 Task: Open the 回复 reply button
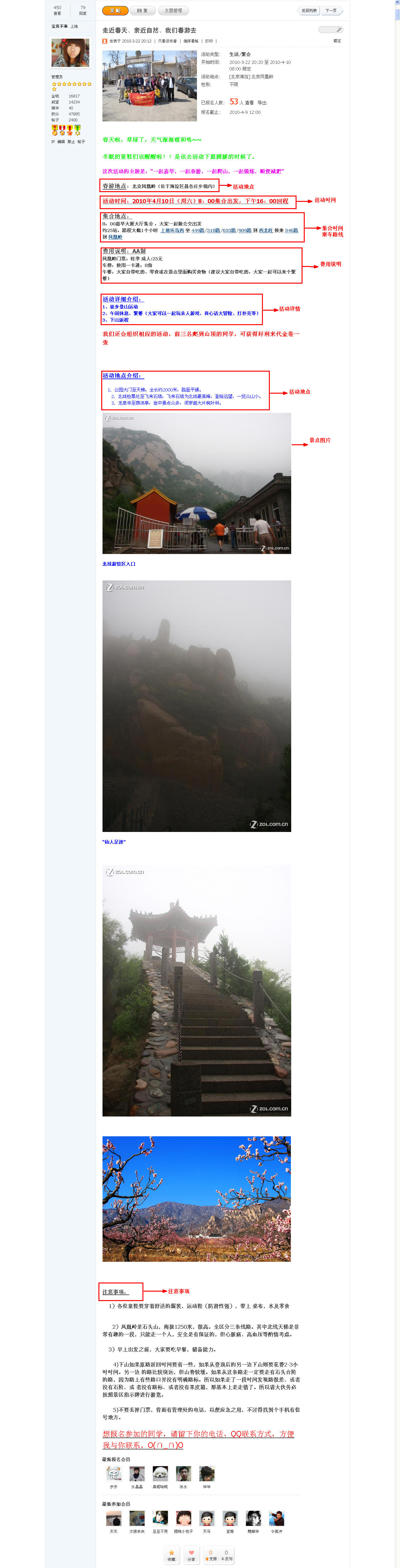[x=142, y=10]
